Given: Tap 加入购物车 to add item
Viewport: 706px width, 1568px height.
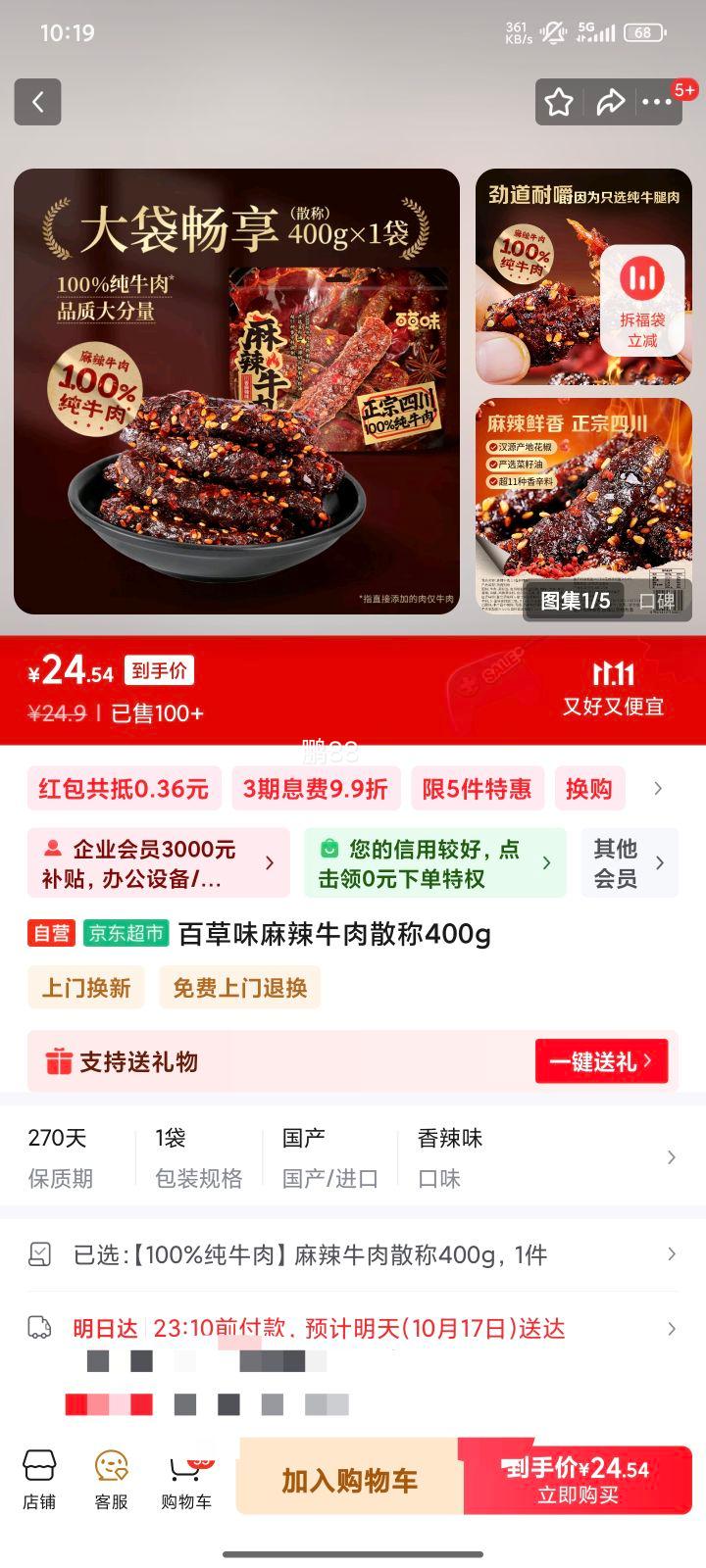Looking at the screenshot, I should point(349,1480).
